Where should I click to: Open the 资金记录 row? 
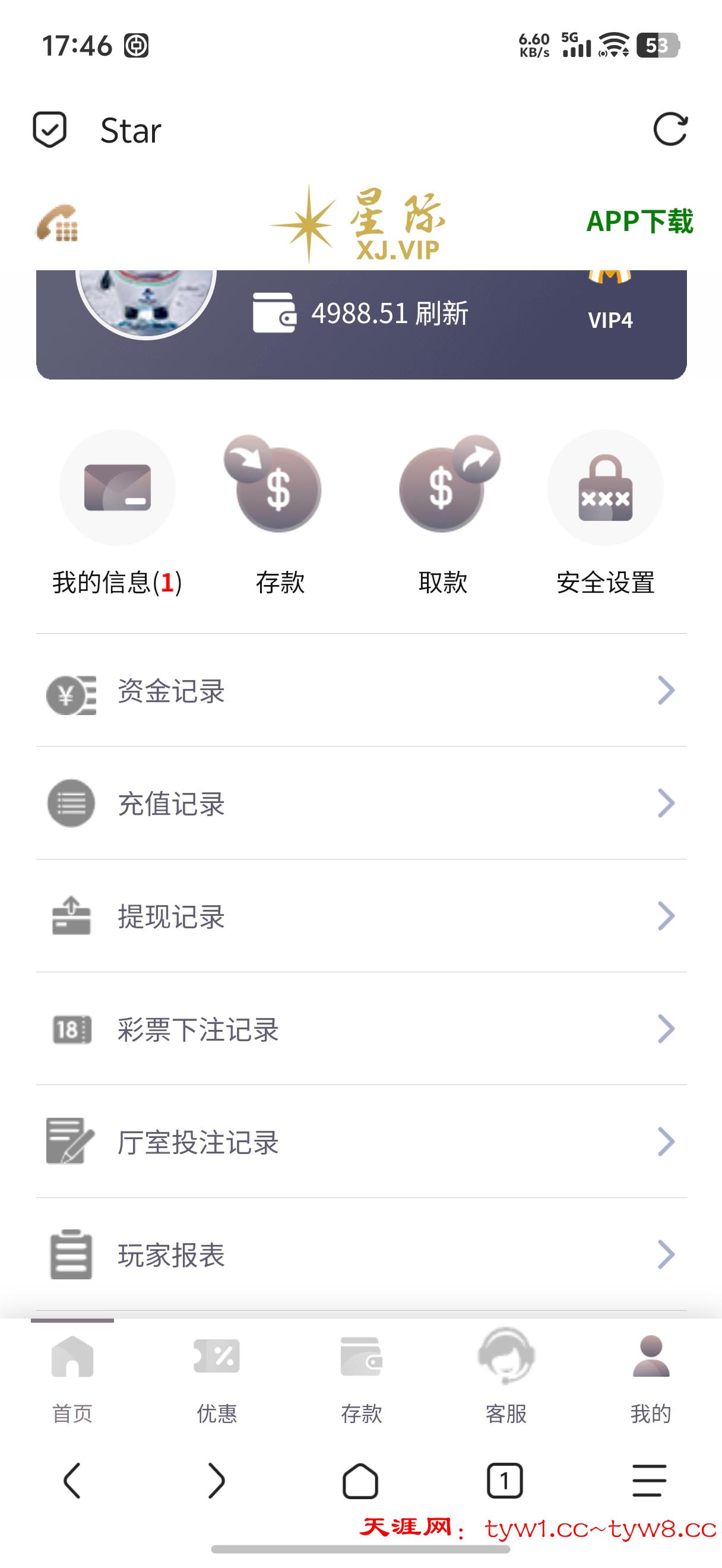[x=362, y=691]
